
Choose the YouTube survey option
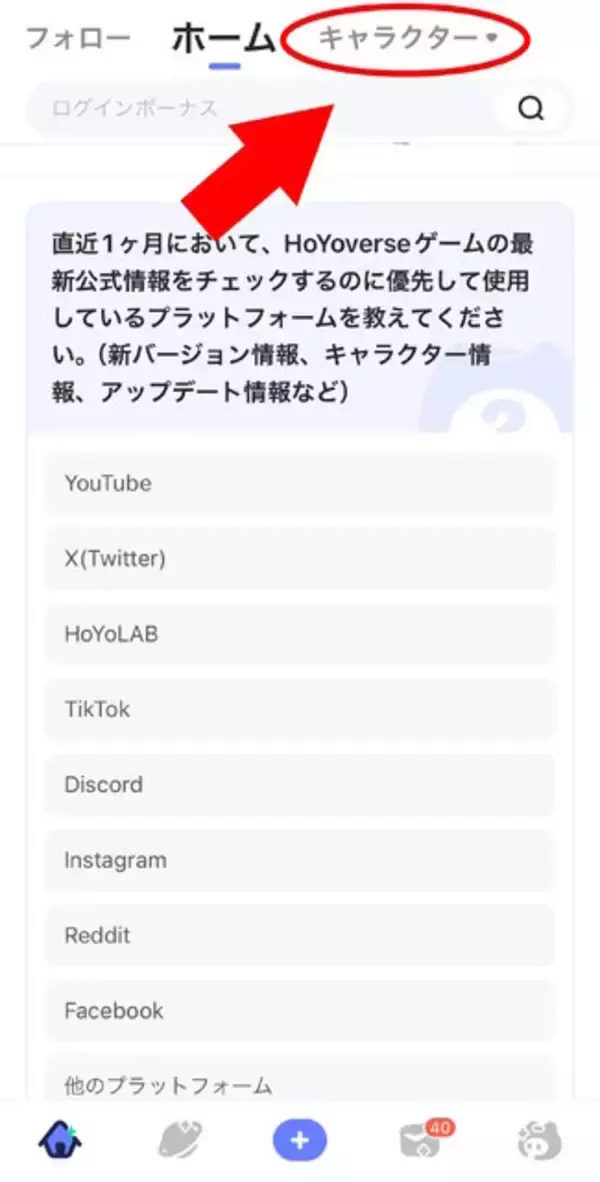tap(299, 484)
